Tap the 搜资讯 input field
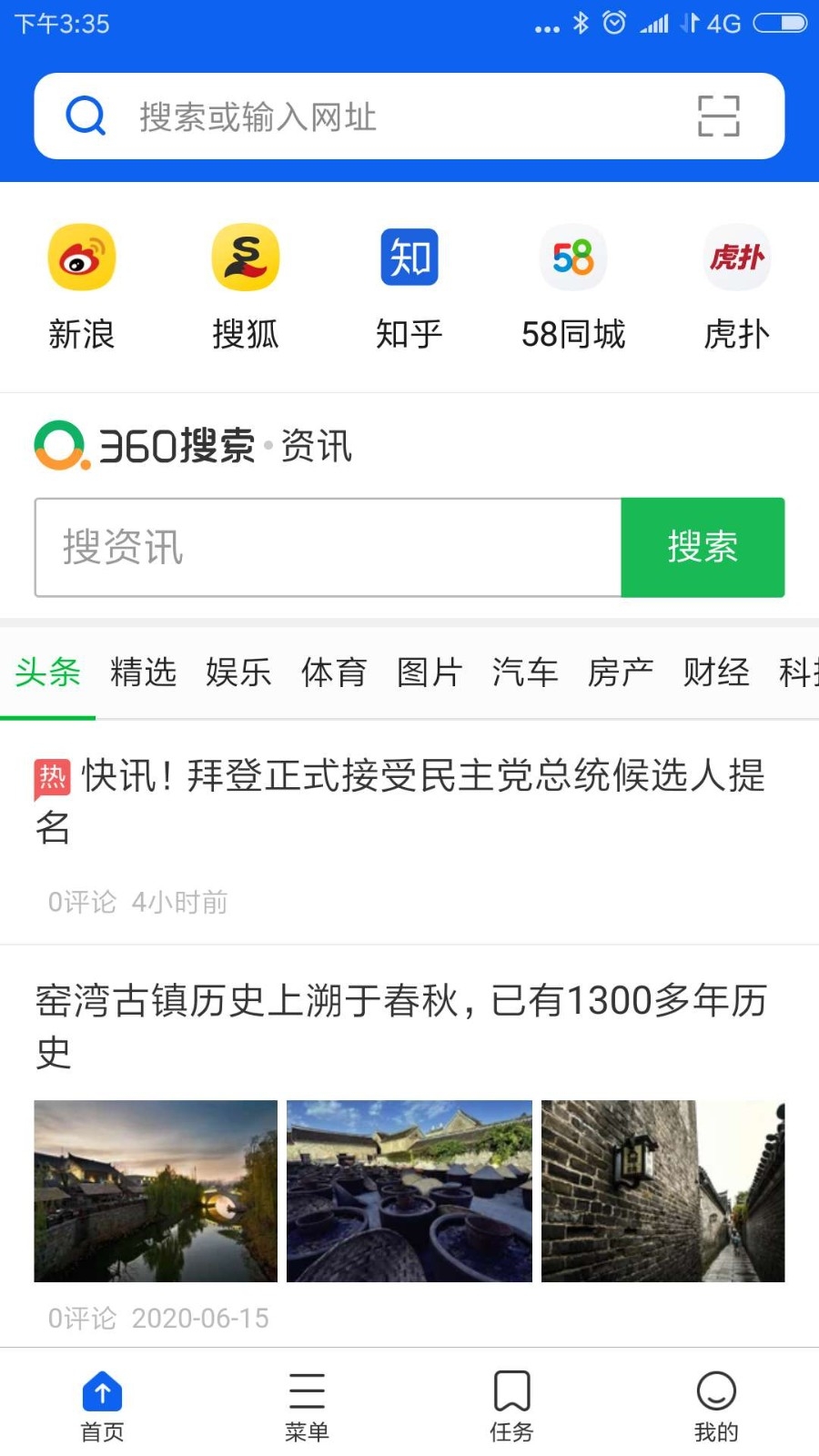 (328, 547)
